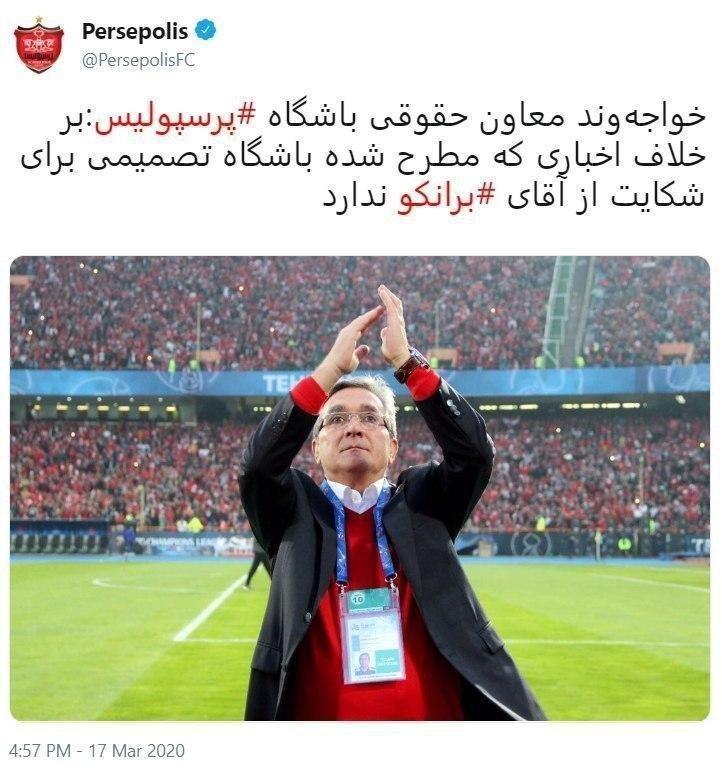Open the Persepolis profile avatar

[x=38, y=45]
